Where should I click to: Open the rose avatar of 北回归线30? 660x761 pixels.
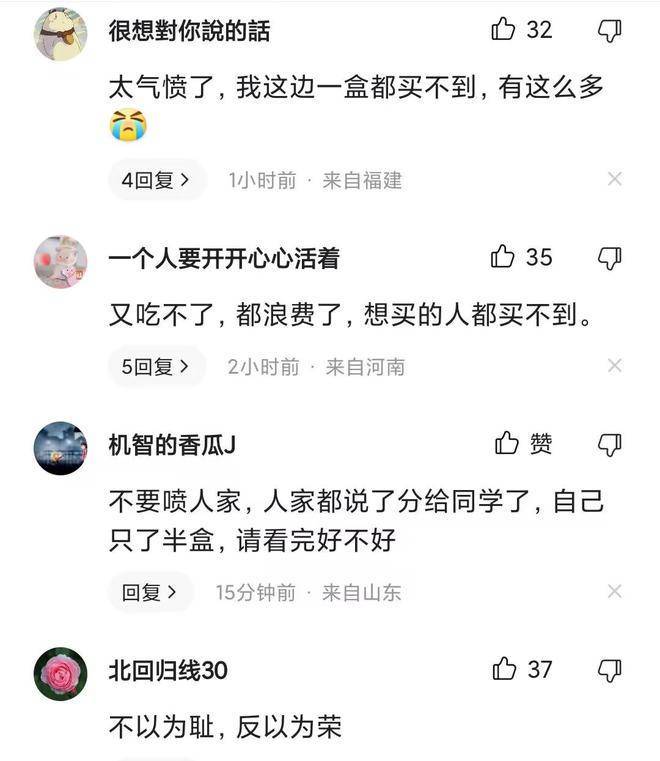[x=60, y=673]
